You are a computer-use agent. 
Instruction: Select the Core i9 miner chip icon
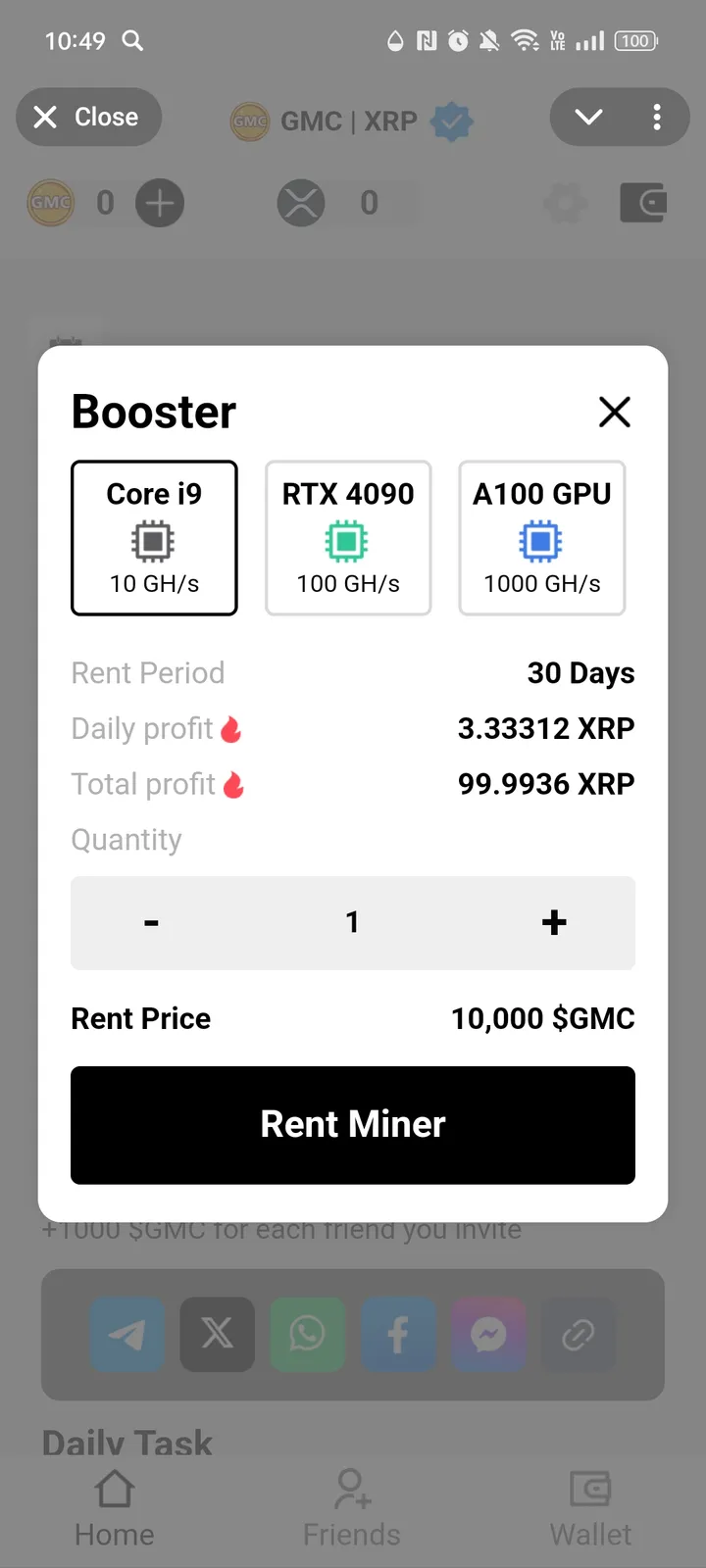154,538
